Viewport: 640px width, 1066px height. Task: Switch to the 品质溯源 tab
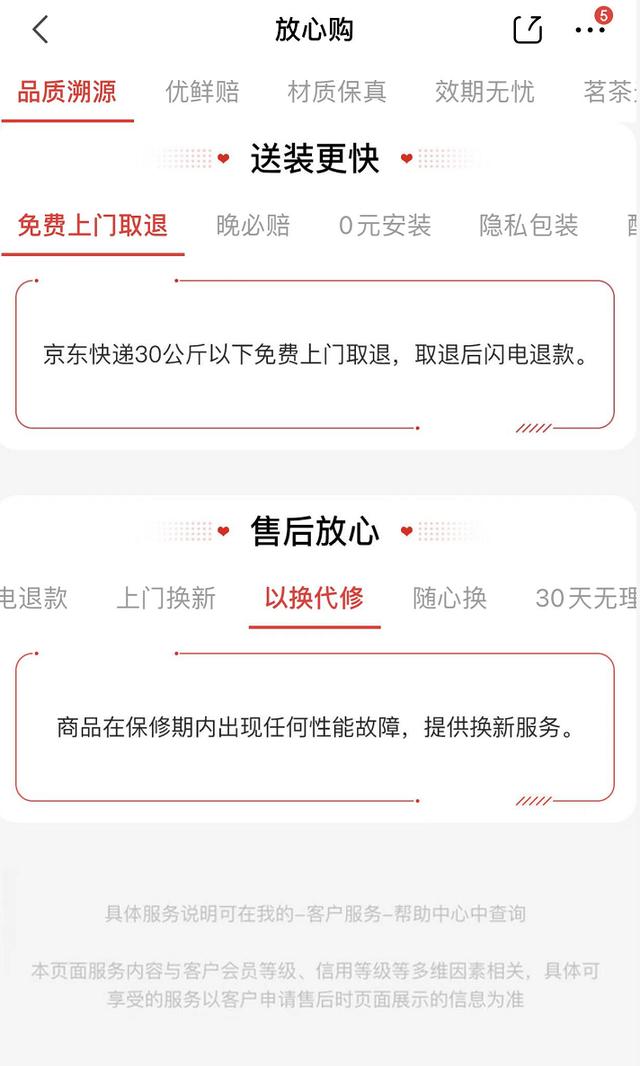point(67,92)
